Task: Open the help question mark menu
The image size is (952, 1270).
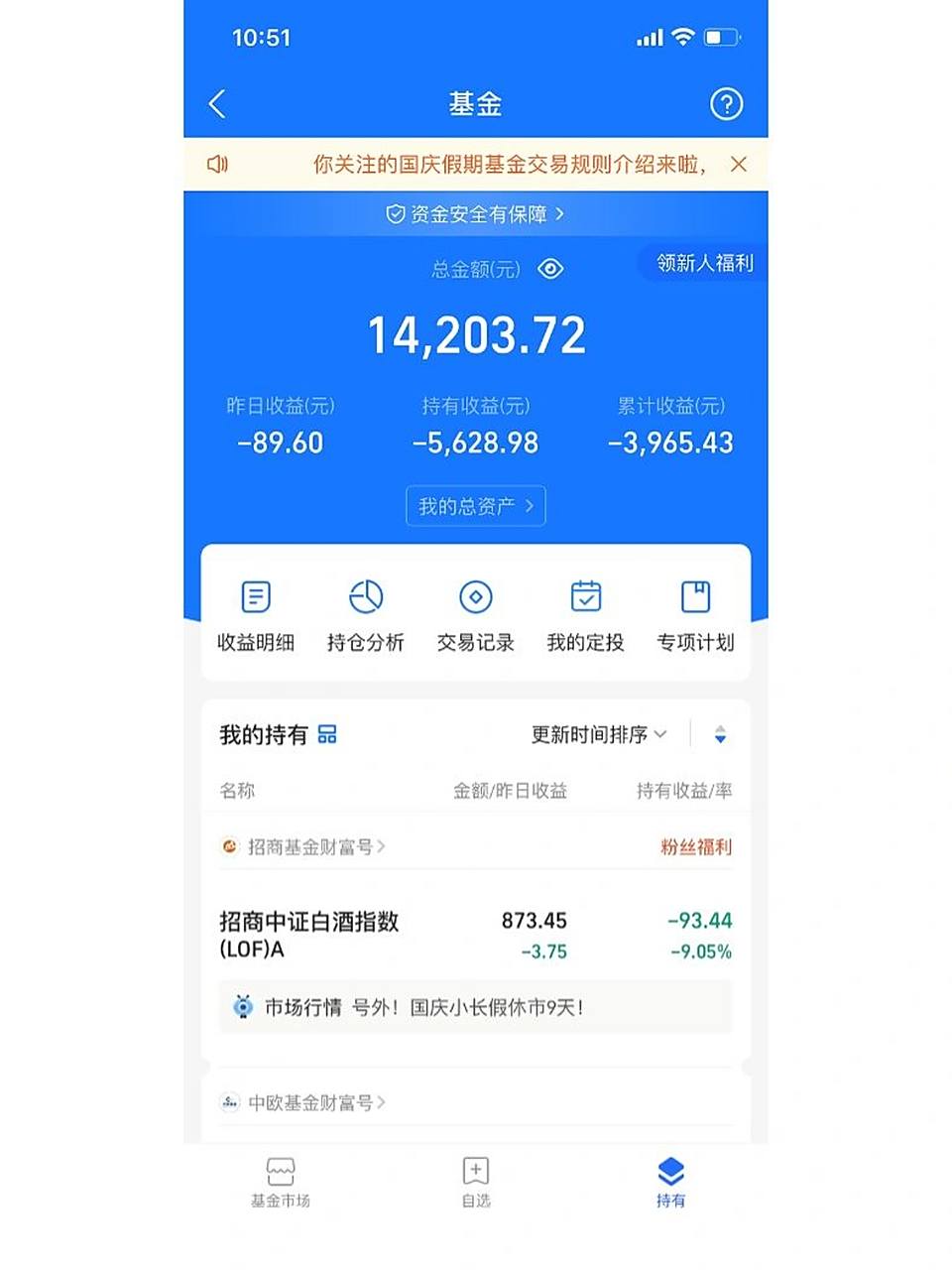Action: (x=727, y=103)
